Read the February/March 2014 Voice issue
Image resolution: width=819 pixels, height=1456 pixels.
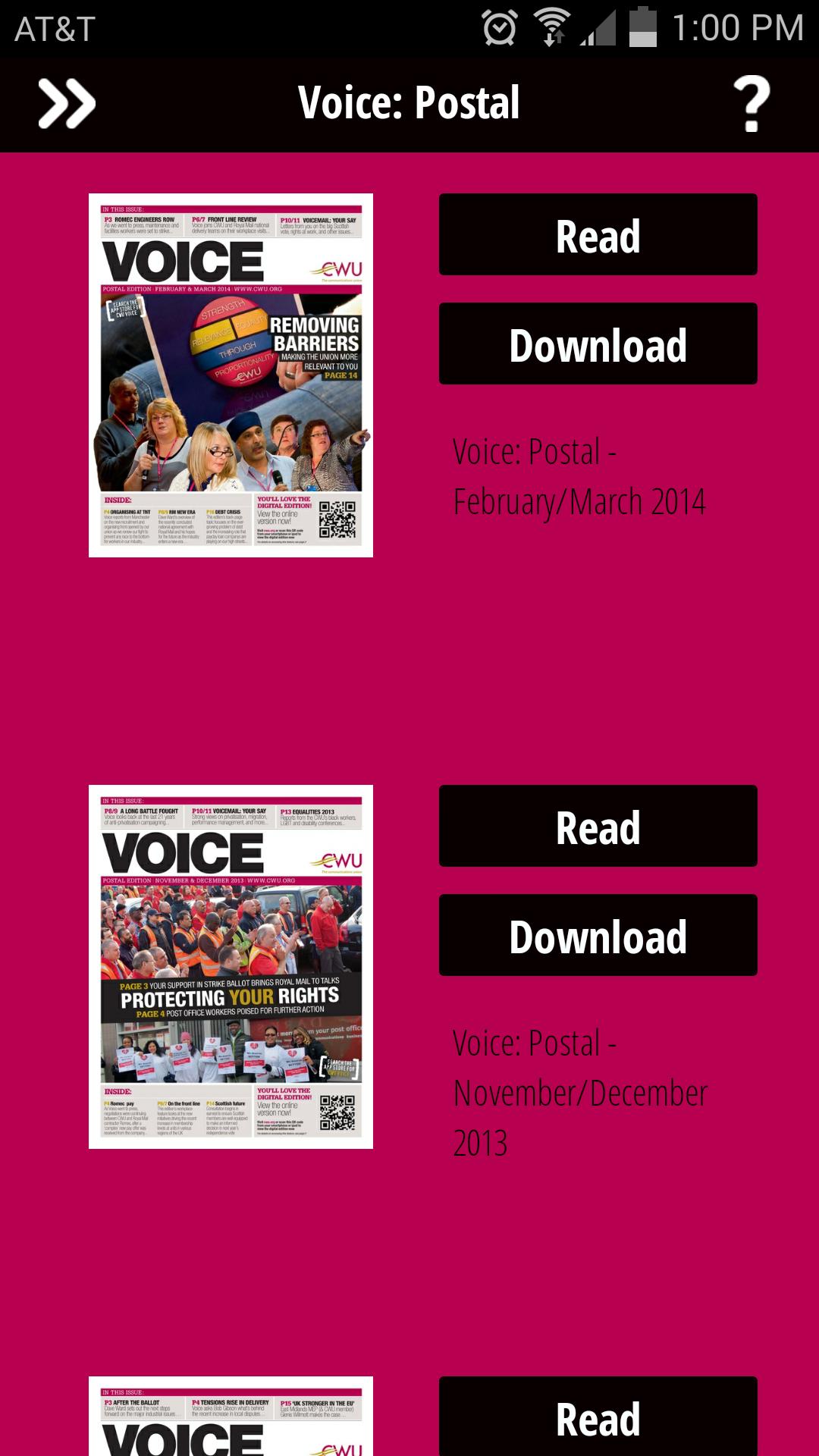[x=598, y=235]
